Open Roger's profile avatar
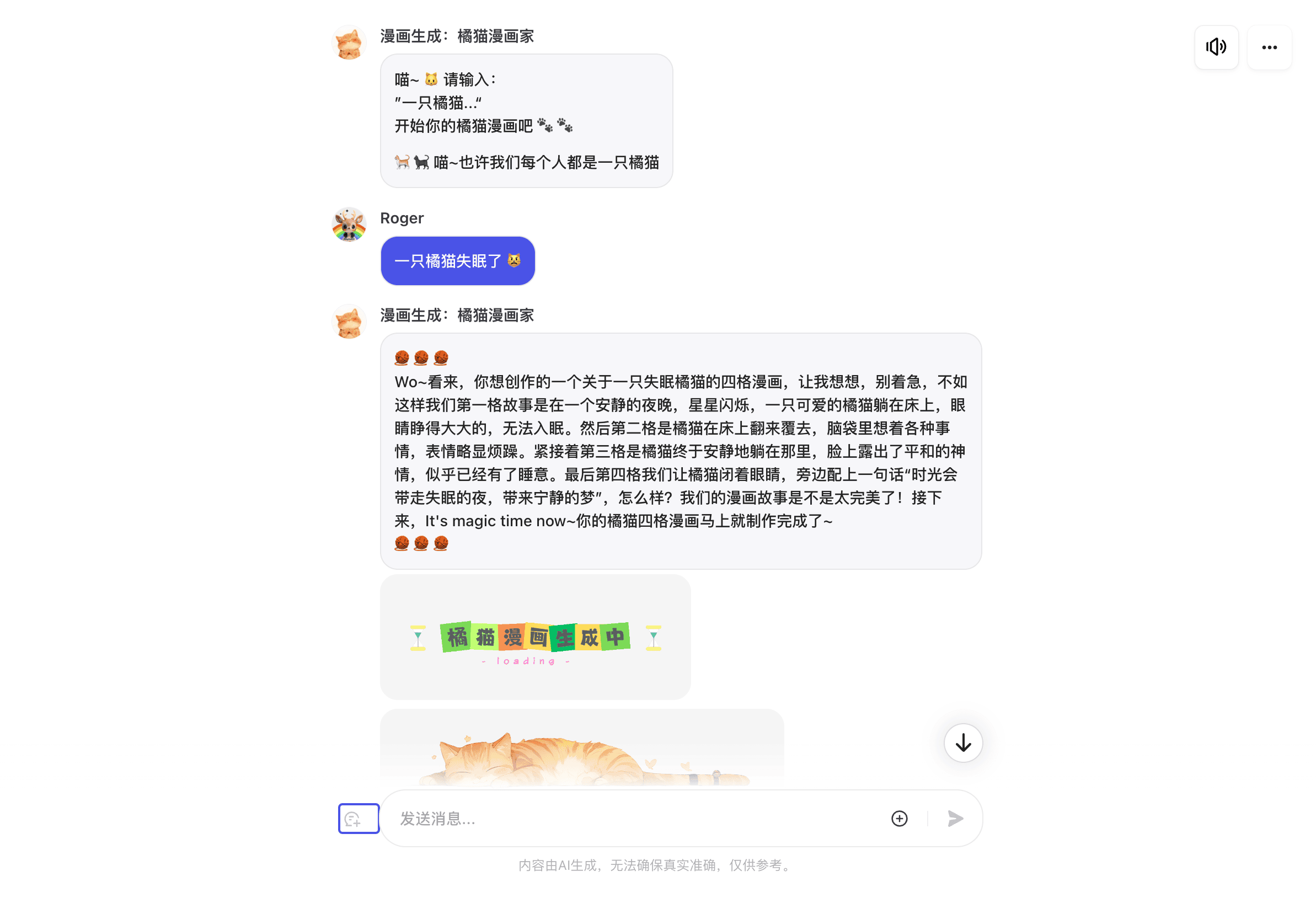 pos(348,224)
